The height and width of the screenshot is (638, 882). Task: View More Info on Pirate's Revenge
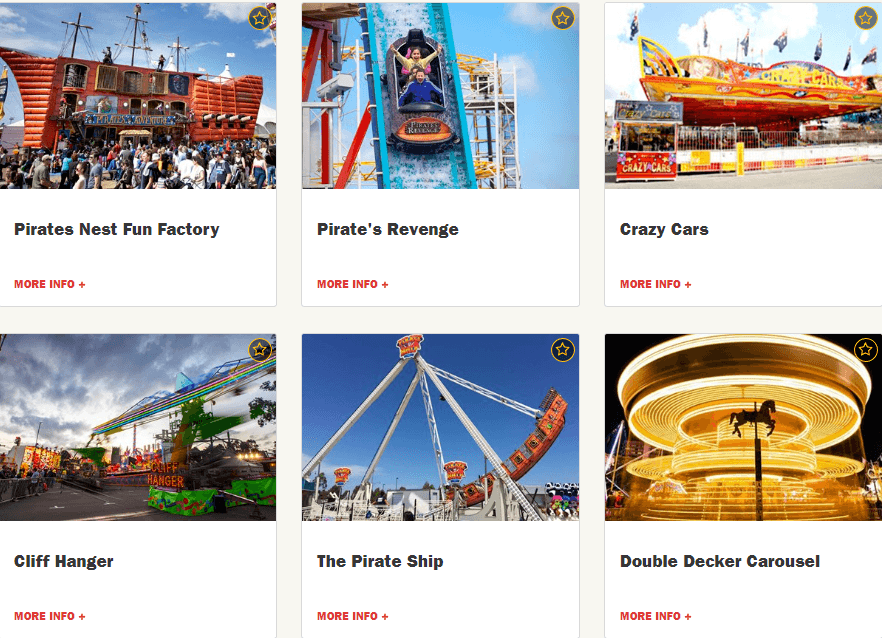(353, 284)
